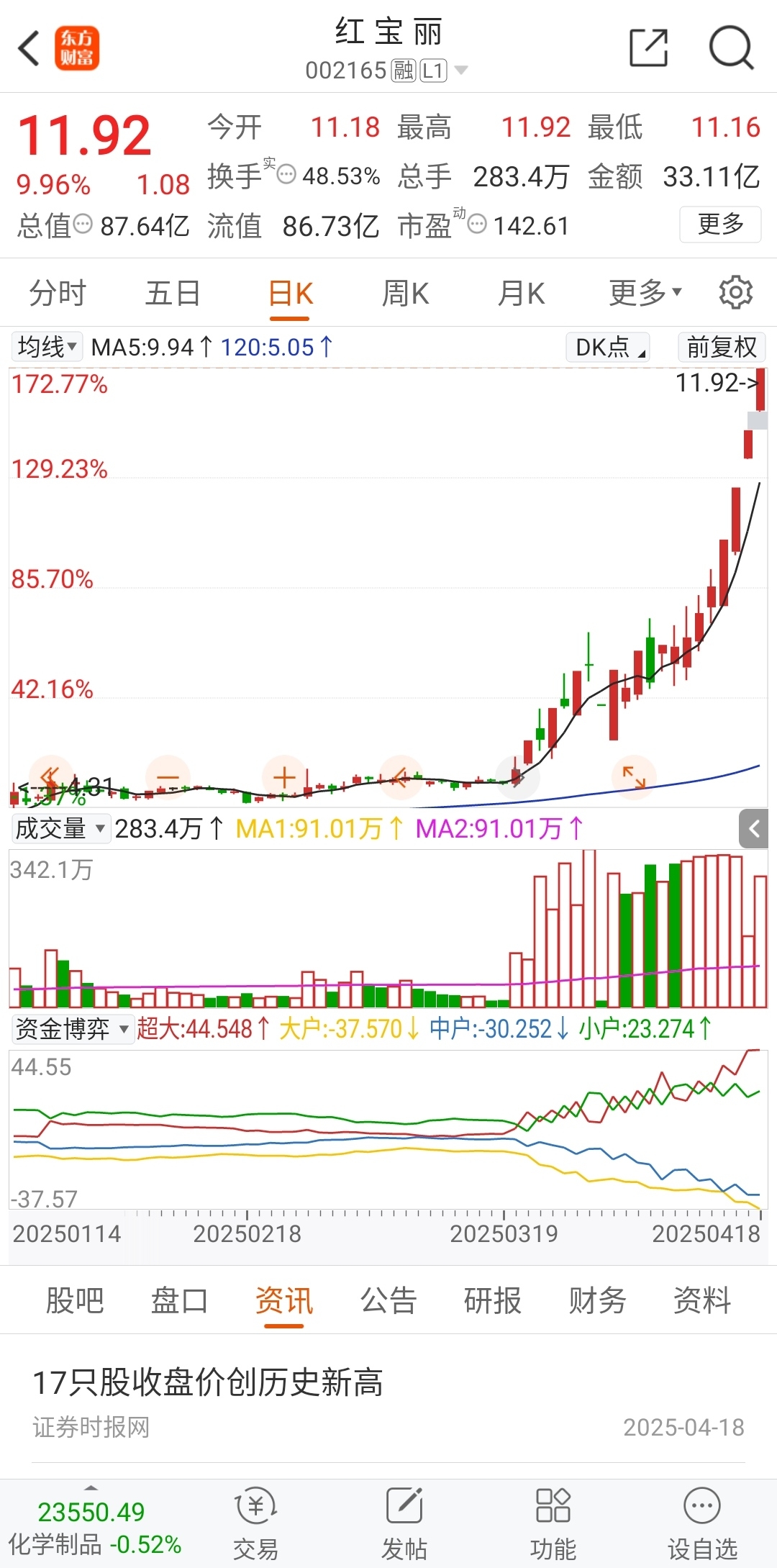Switch to the 五日 chart tab

pyautogui.click(x=173, y=294)
